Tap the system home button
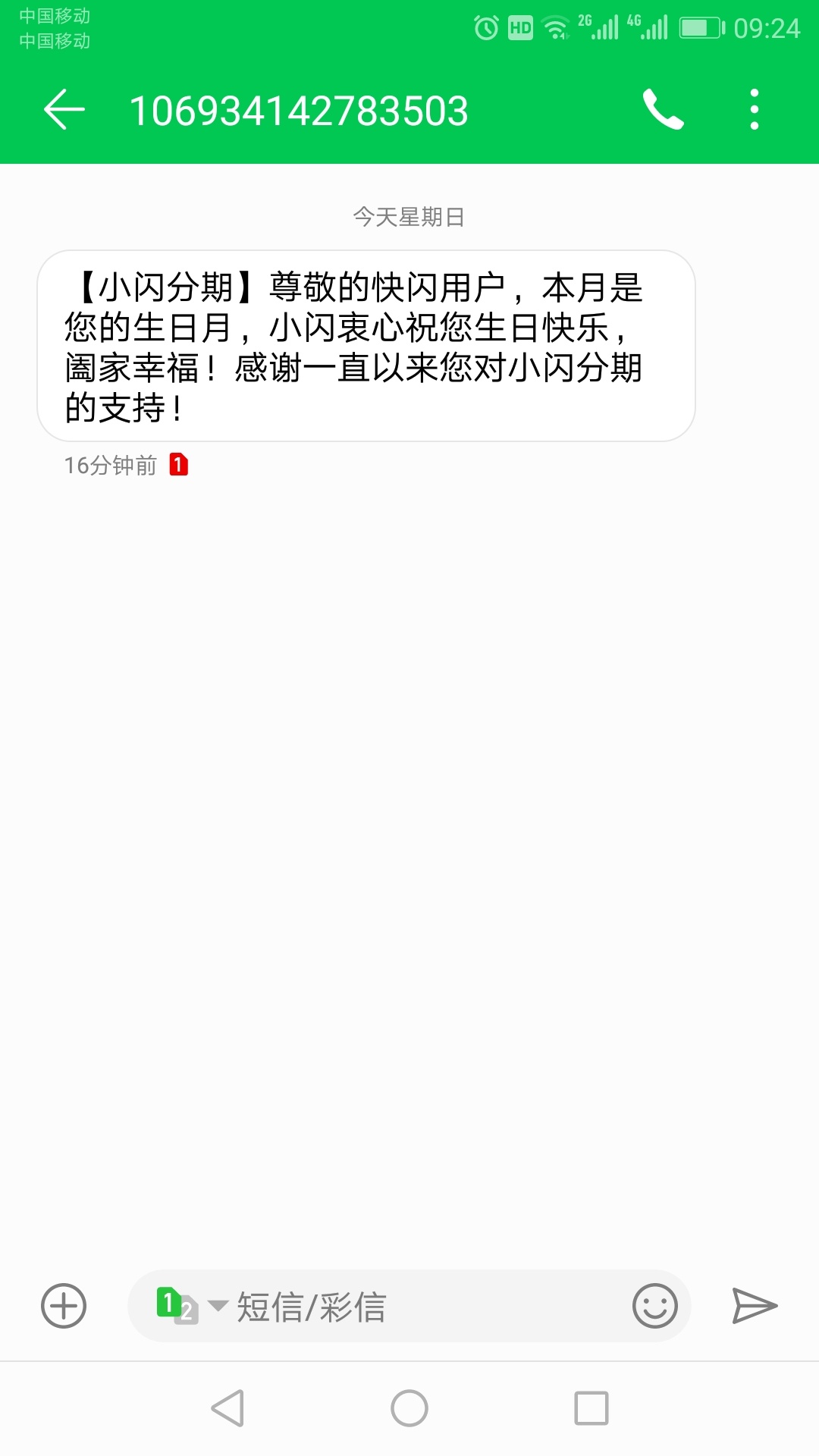This screenshot has height=1456, width=819. 409,1408
